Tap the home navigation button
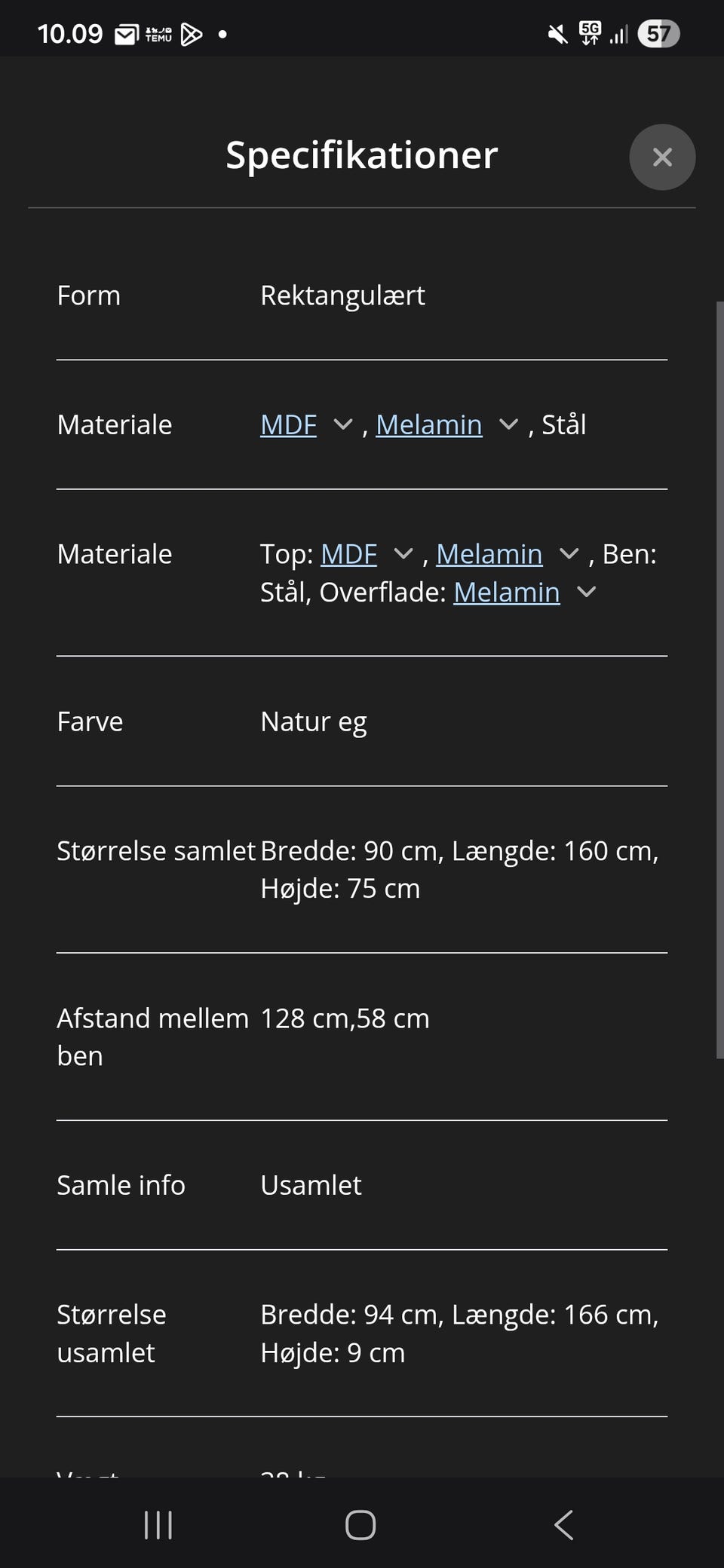The image size is (724, 1568). 360,1524
